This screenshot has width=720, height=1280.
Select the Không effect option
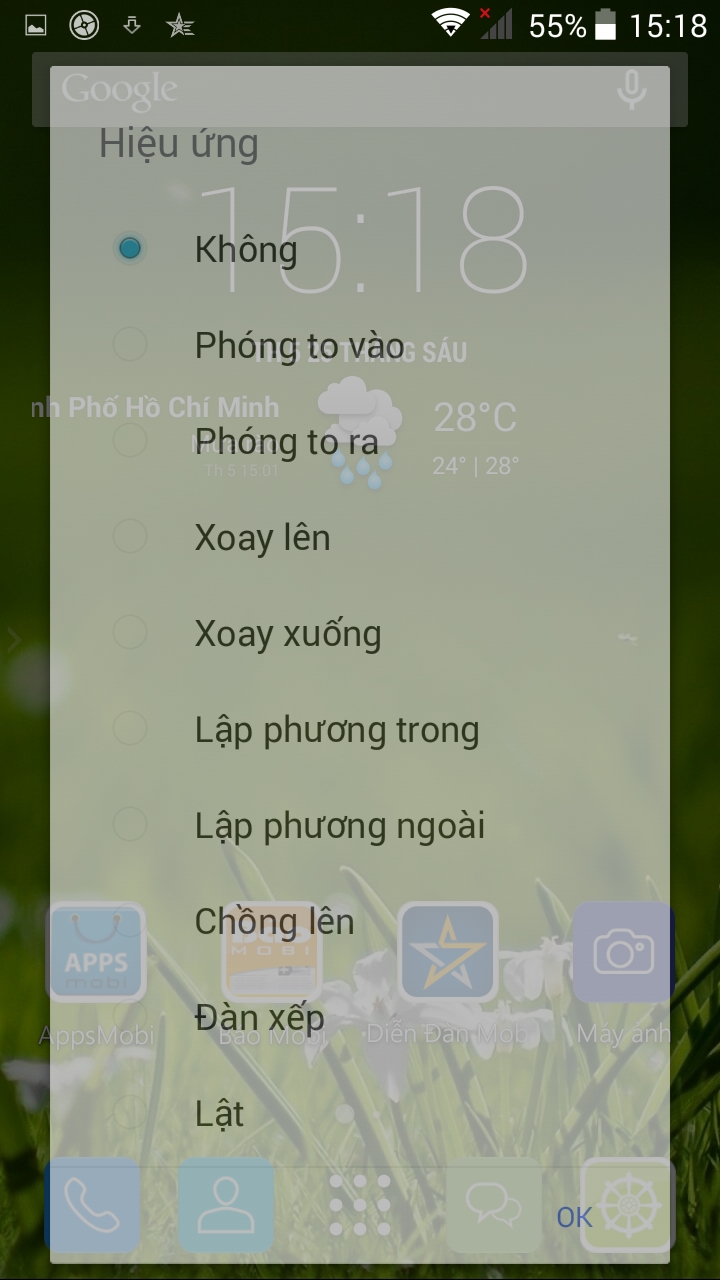246,249
